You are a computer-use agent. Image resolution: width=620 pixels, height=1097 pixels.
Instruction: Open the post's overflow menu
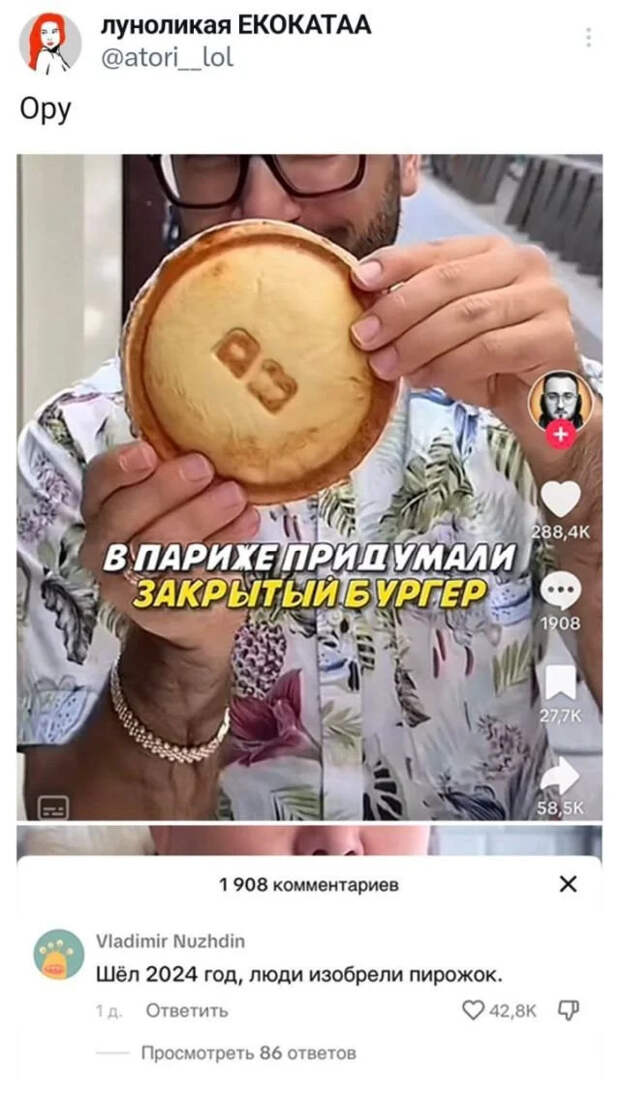point(588,38)
